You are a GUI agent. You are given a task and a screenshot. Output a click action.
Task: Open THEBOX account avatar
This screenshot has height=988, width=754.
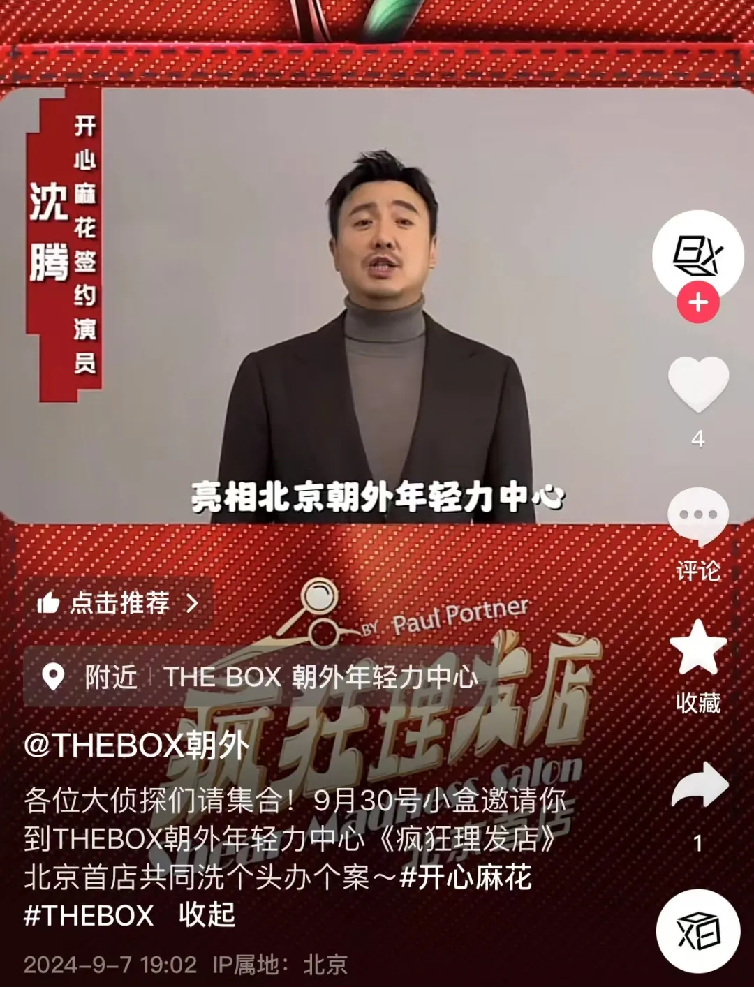point(697,254)
